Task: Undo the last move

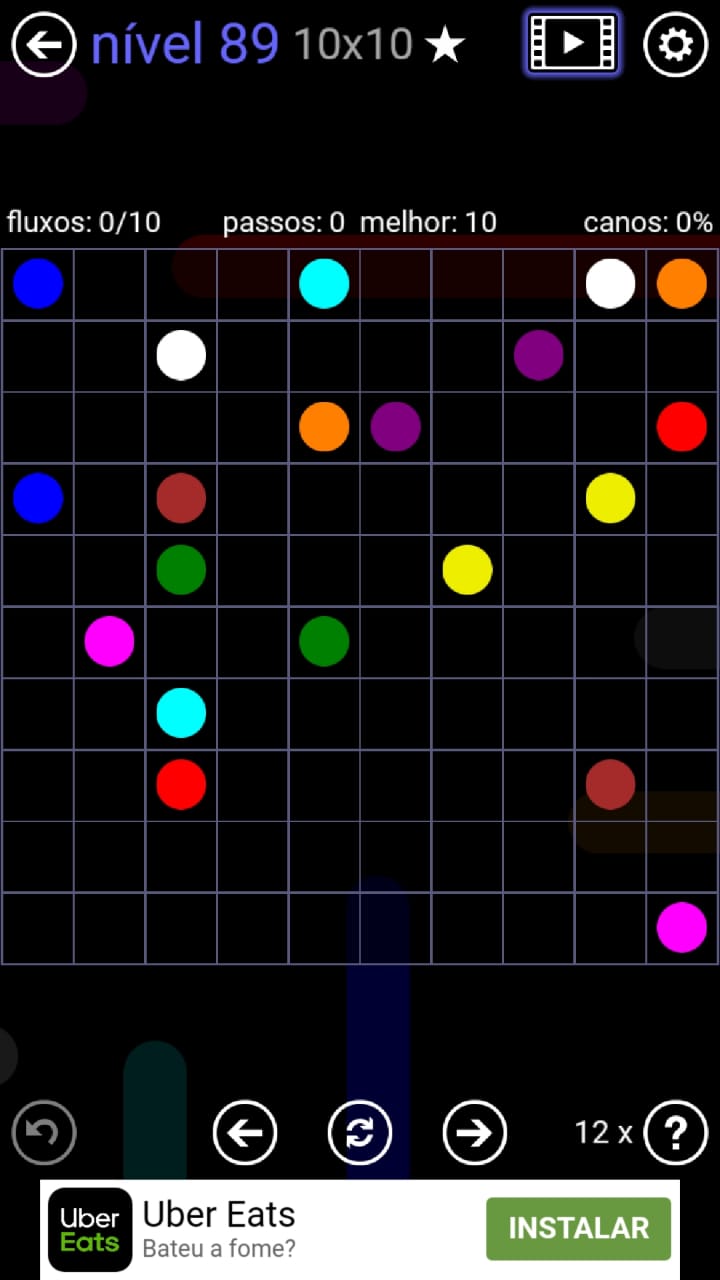Action: coord(44,1133)
